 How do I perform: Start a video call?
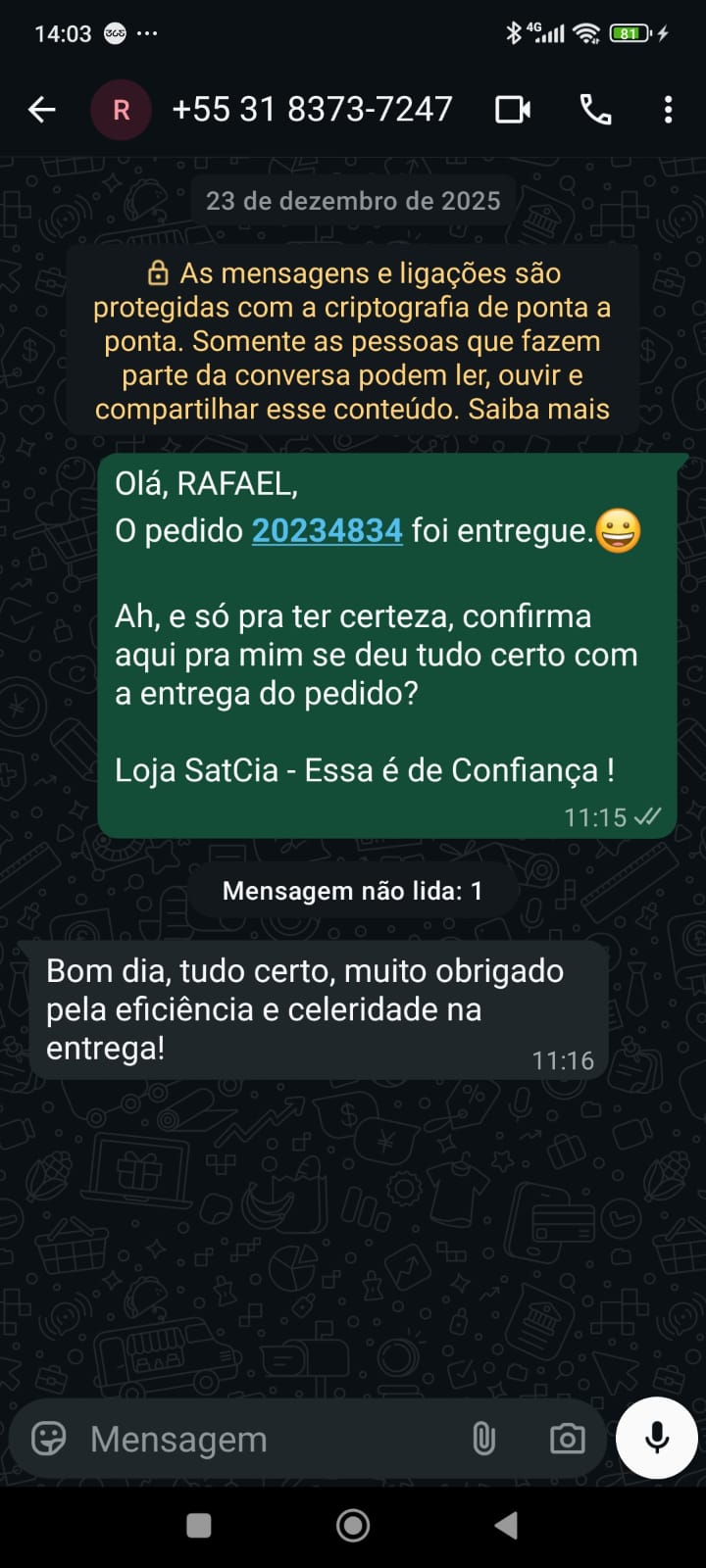click(x=513, y=110)
